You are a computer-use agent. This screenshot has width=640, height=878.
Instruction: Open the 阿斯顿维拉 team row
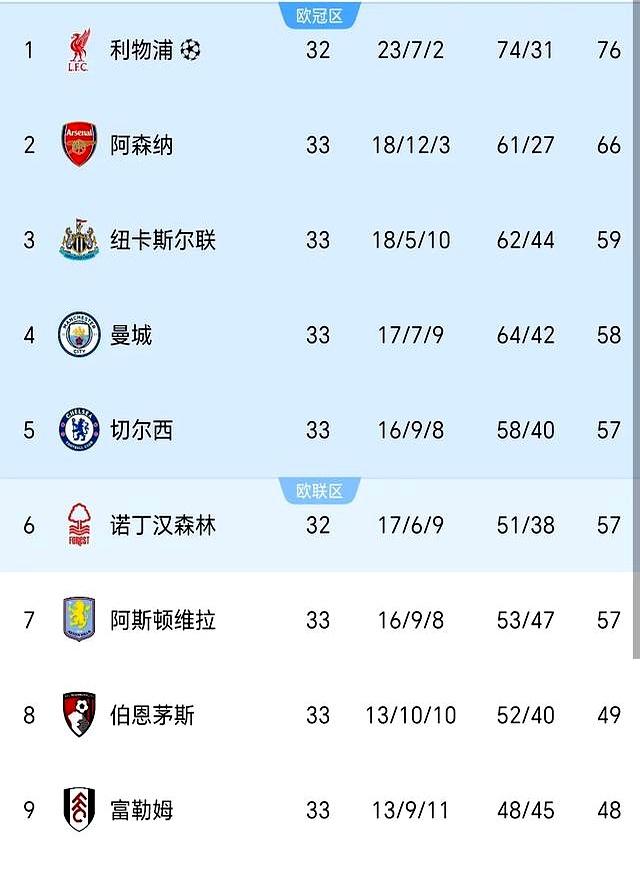coord(162,620)
